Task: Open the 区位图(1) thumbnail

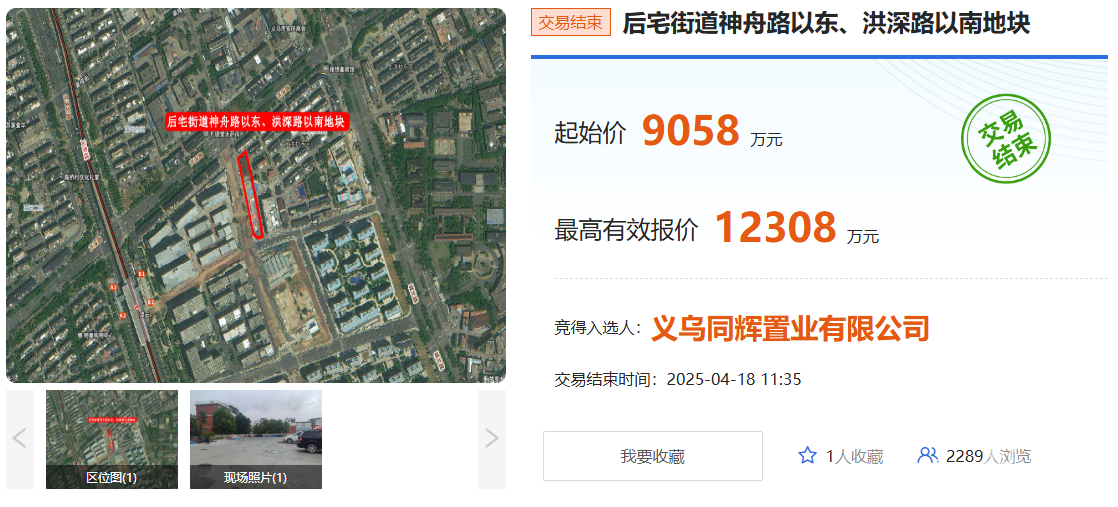Action: coord(112,439)
